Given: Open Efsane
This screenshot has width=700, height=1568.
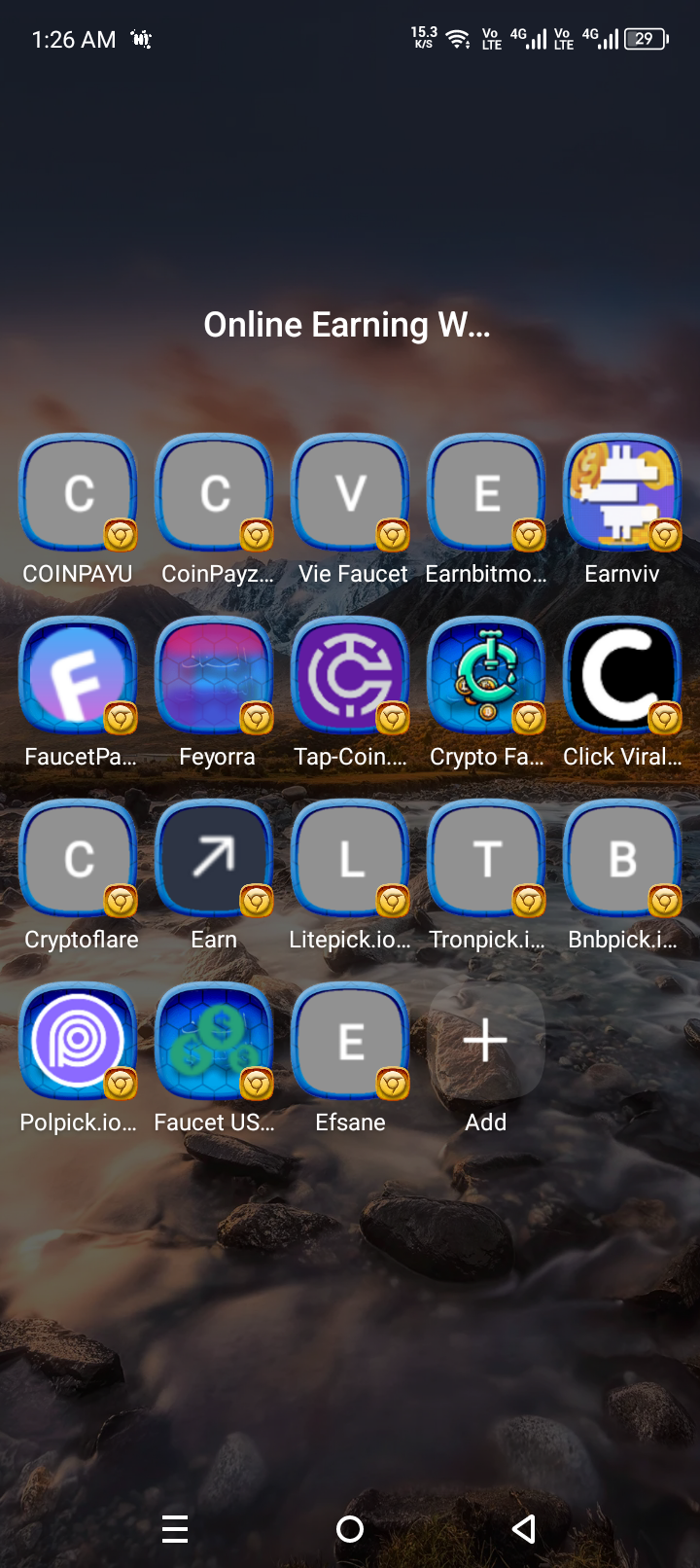Looking at the screenshot, I should [x=350, y=1042].
